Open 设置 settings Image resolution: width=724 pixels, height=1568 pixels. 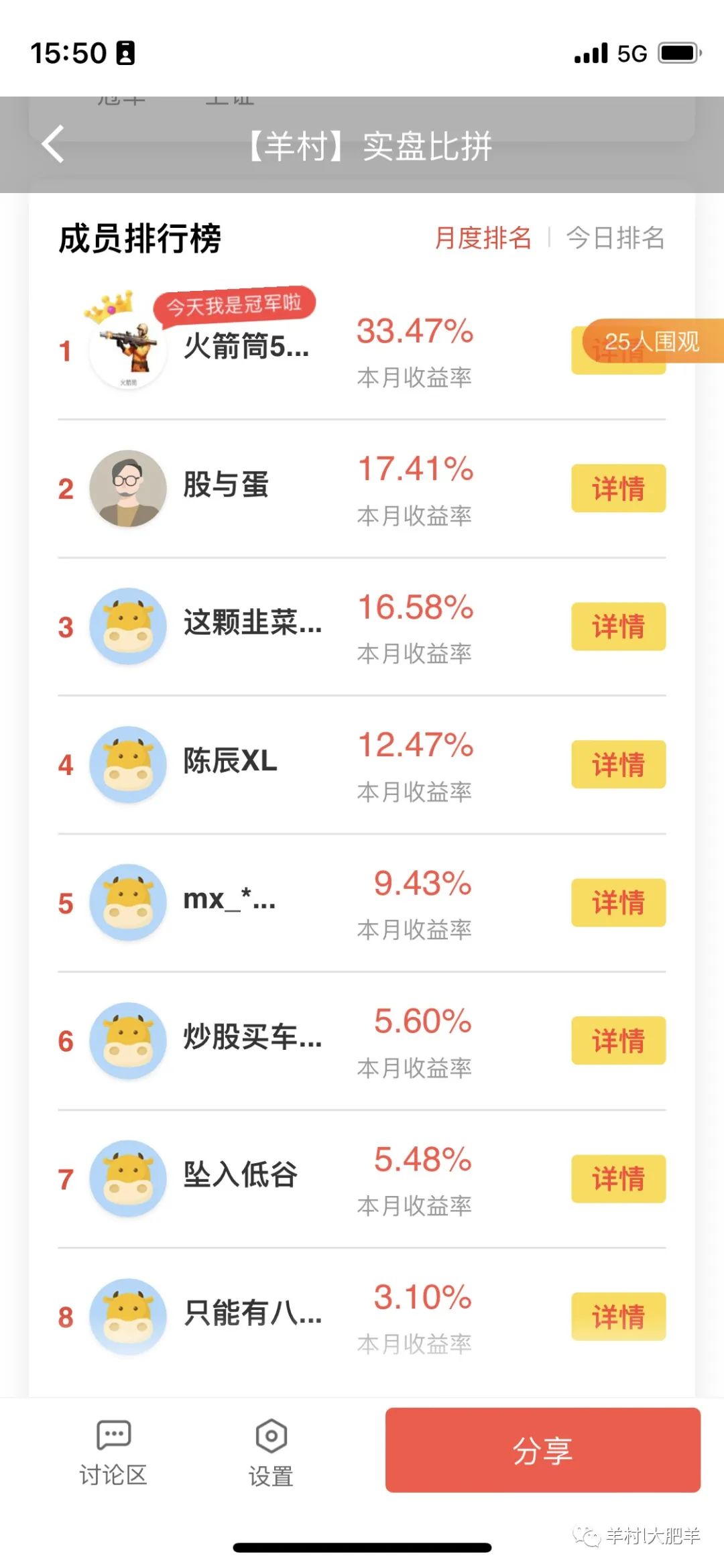pos(271,1452)
